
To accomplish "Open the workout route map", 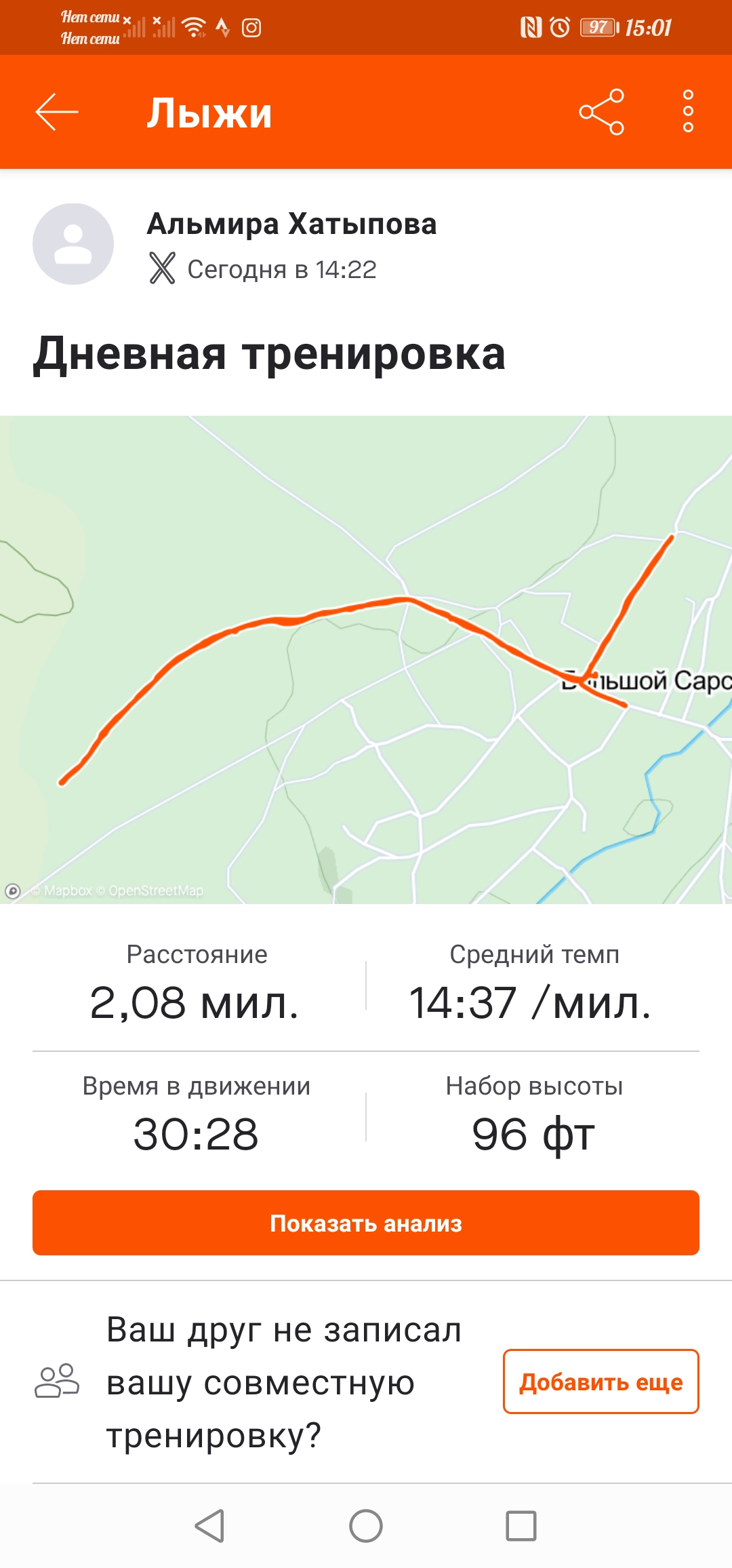I will 366,659.
